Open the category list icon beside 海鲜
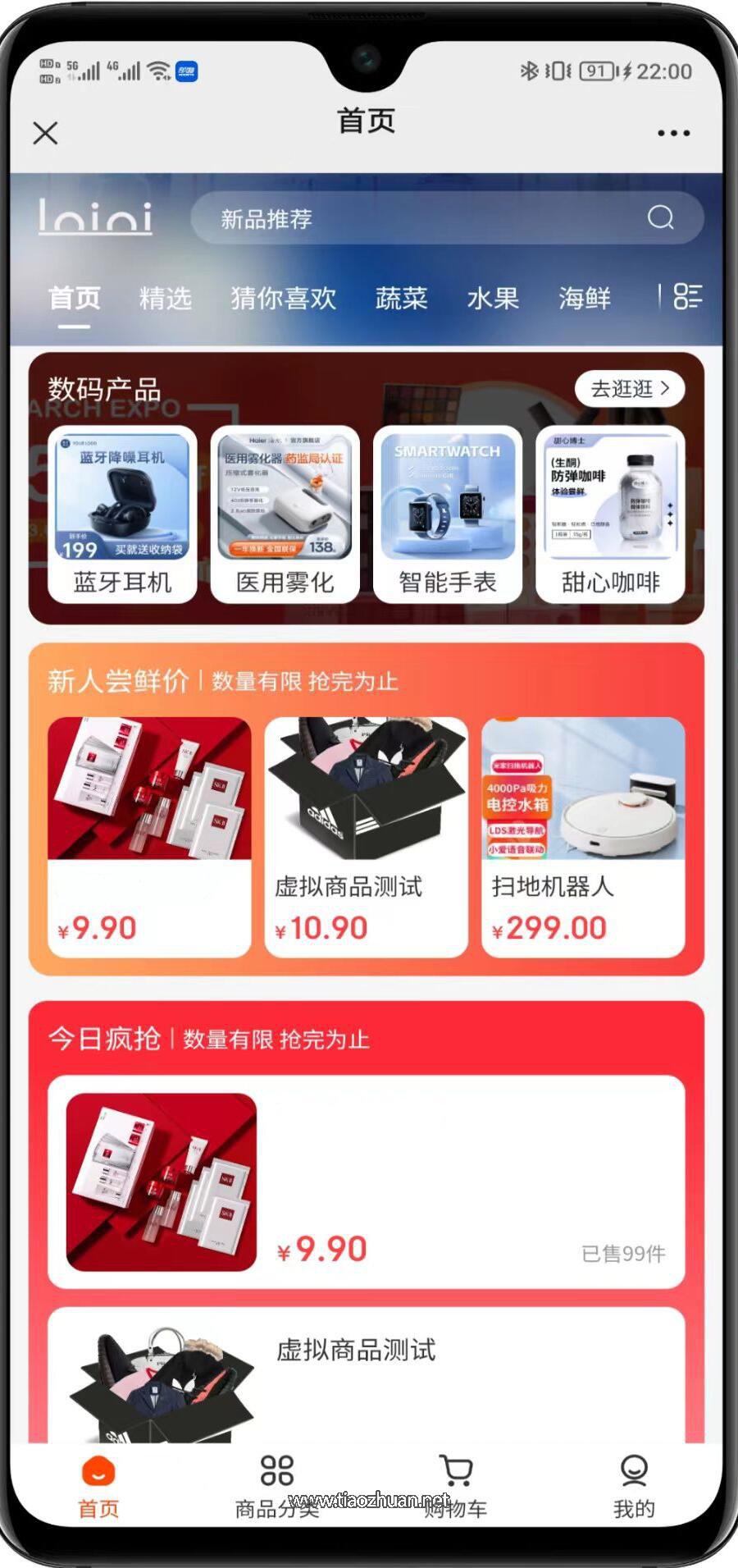738x1568 pixels. (689, 298)
